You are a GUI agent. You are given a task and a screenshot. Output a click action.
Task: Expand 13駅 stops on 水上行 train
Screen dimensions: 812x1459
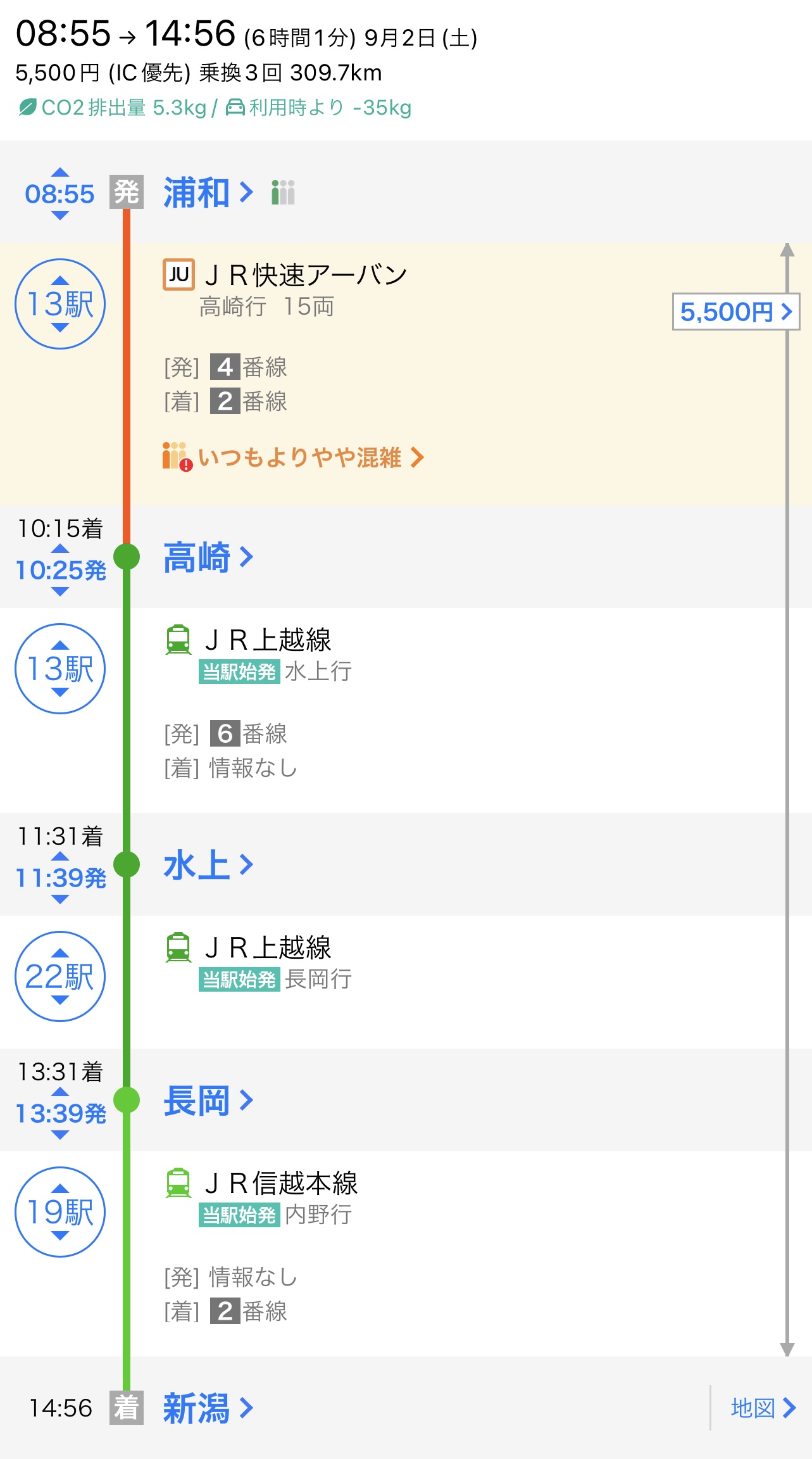coord(60,669)
